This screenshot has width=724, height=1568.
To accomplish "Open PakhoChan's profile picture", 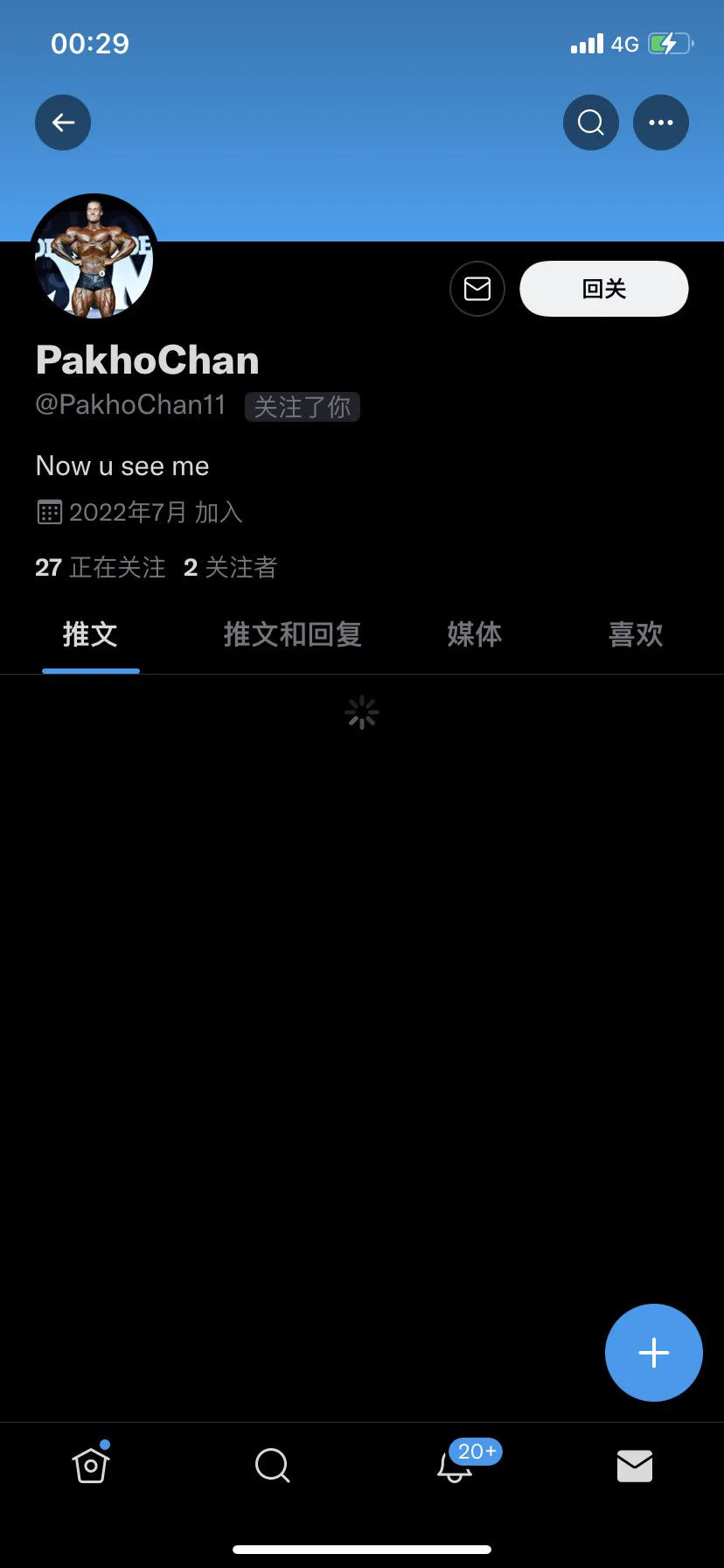I will click(94, 256).
